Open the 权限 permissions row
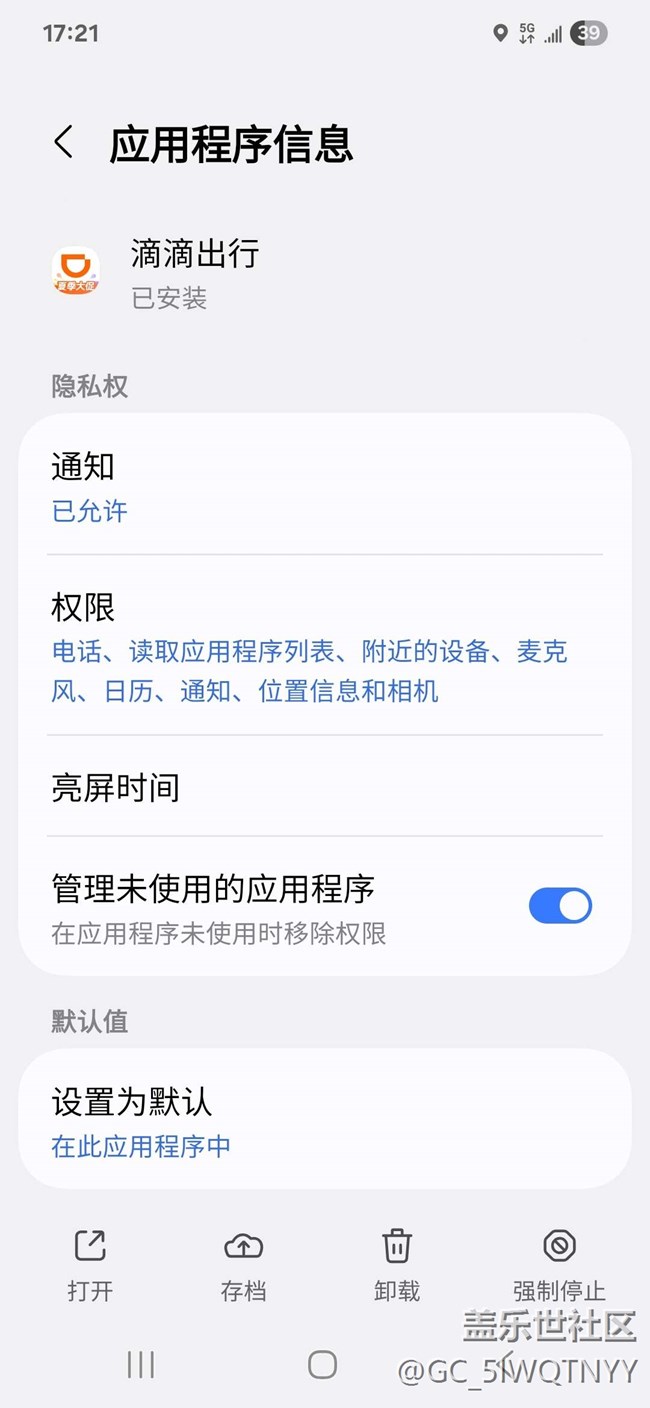This screenshot has height=1408, width=650. click(324, 646)
